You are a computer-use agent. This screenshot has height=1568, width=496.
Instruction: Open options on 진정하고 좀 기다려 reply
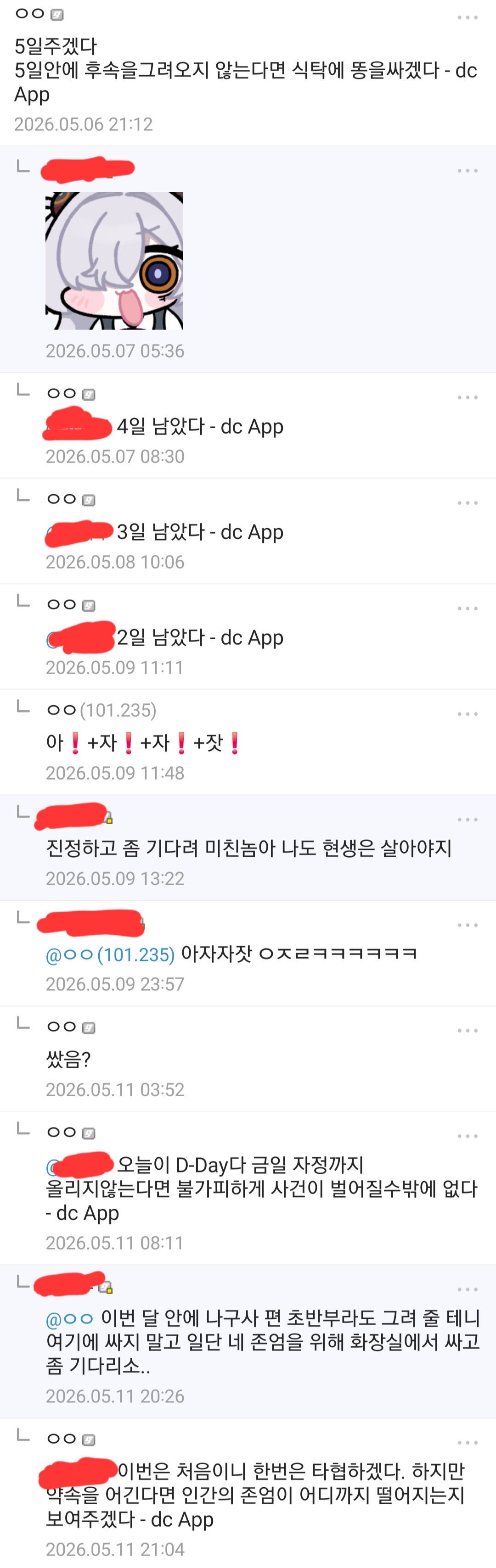click(468, 820)
